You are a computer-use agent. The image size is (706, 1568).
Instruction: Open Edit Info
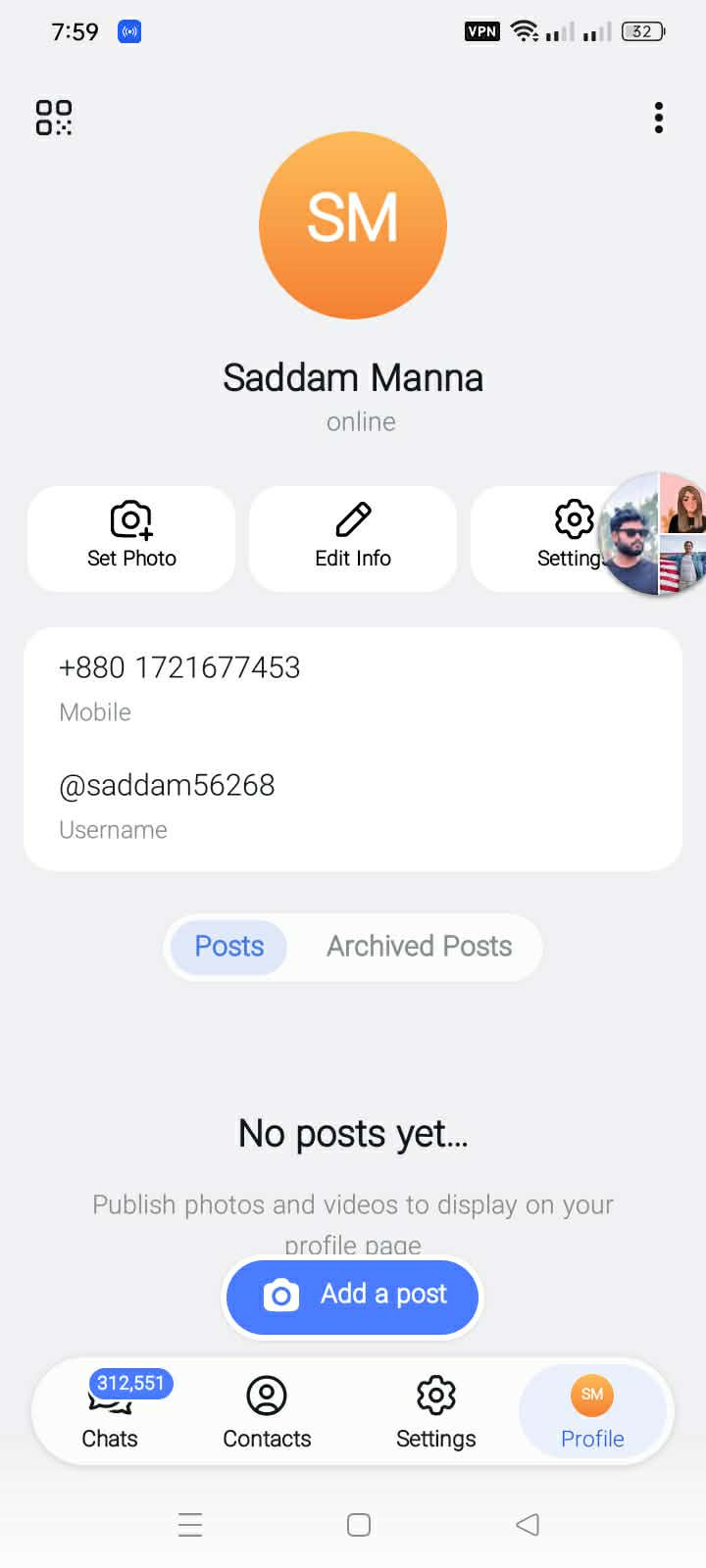coord(353,538)
